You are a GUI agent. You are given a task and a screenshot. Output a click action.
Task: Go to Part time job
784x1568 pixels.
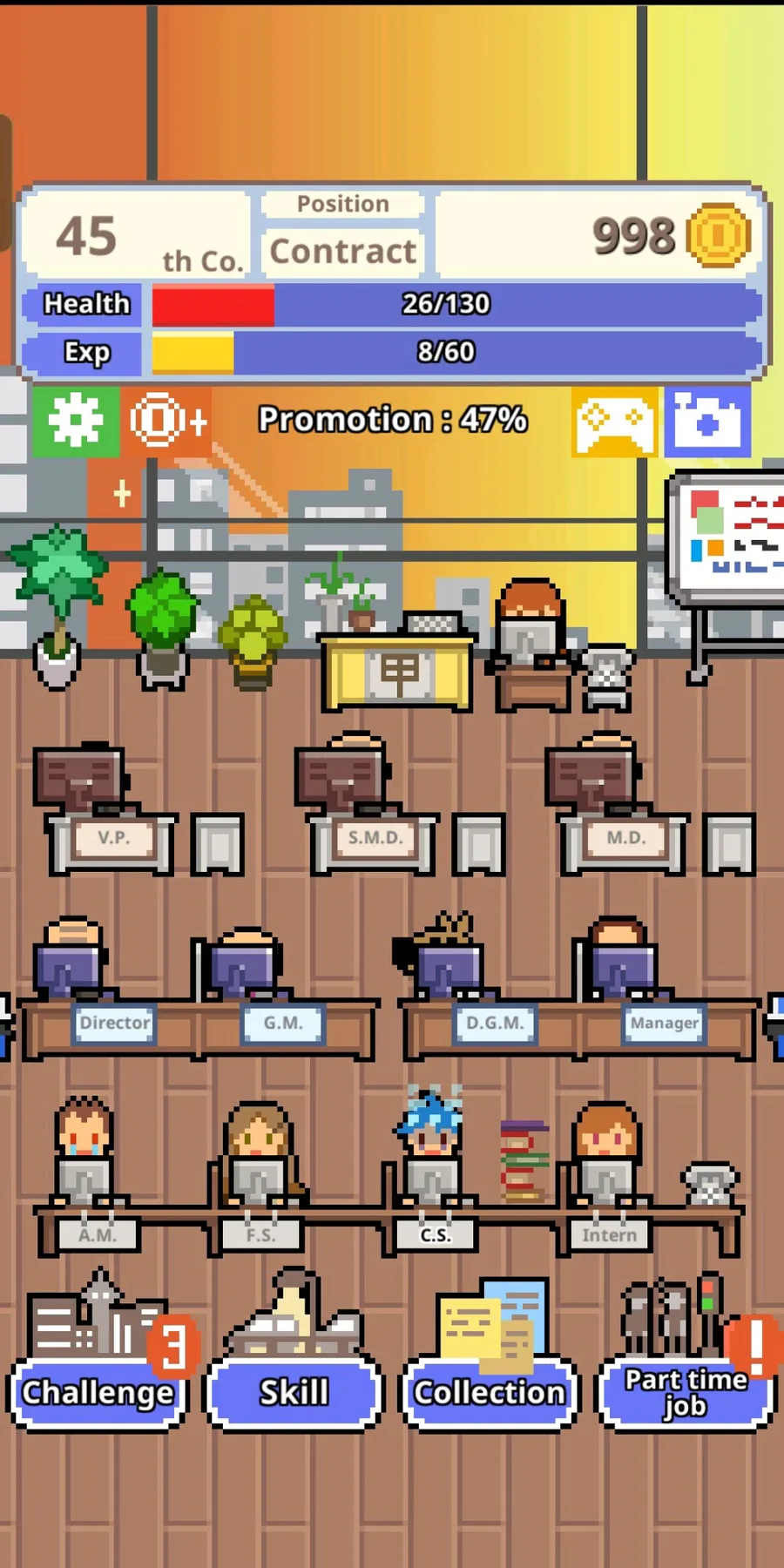[x=686, y=1391]
